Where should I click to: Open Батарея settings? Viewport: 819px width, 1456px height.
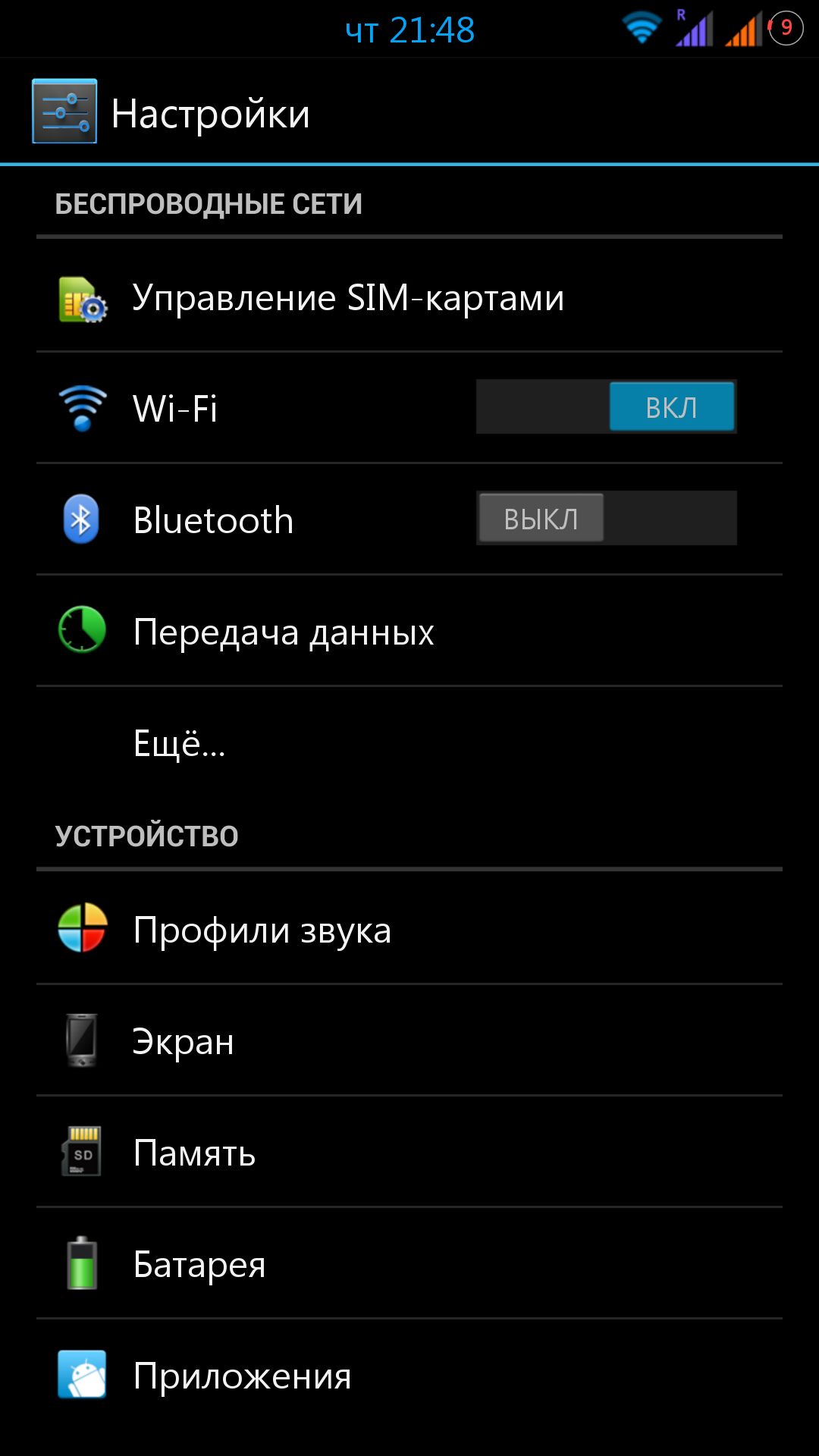tap(409, 1263)
